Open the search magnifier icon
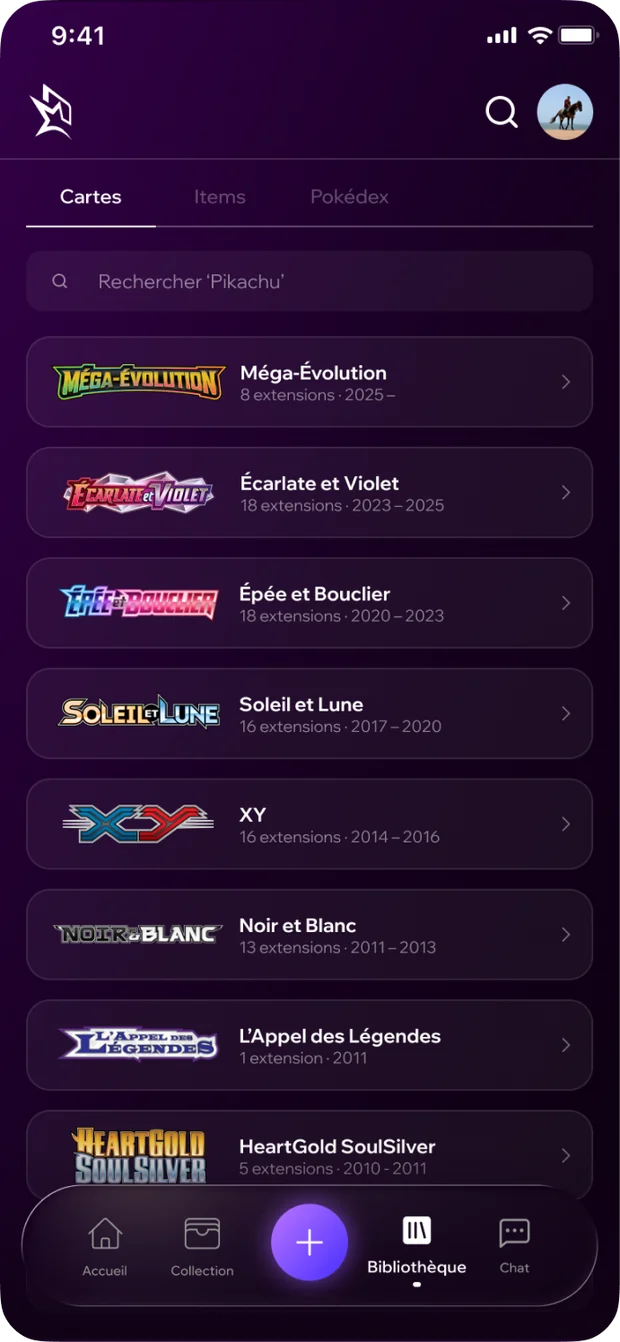This screenshot has width=620, height=1342. [502, 112]
